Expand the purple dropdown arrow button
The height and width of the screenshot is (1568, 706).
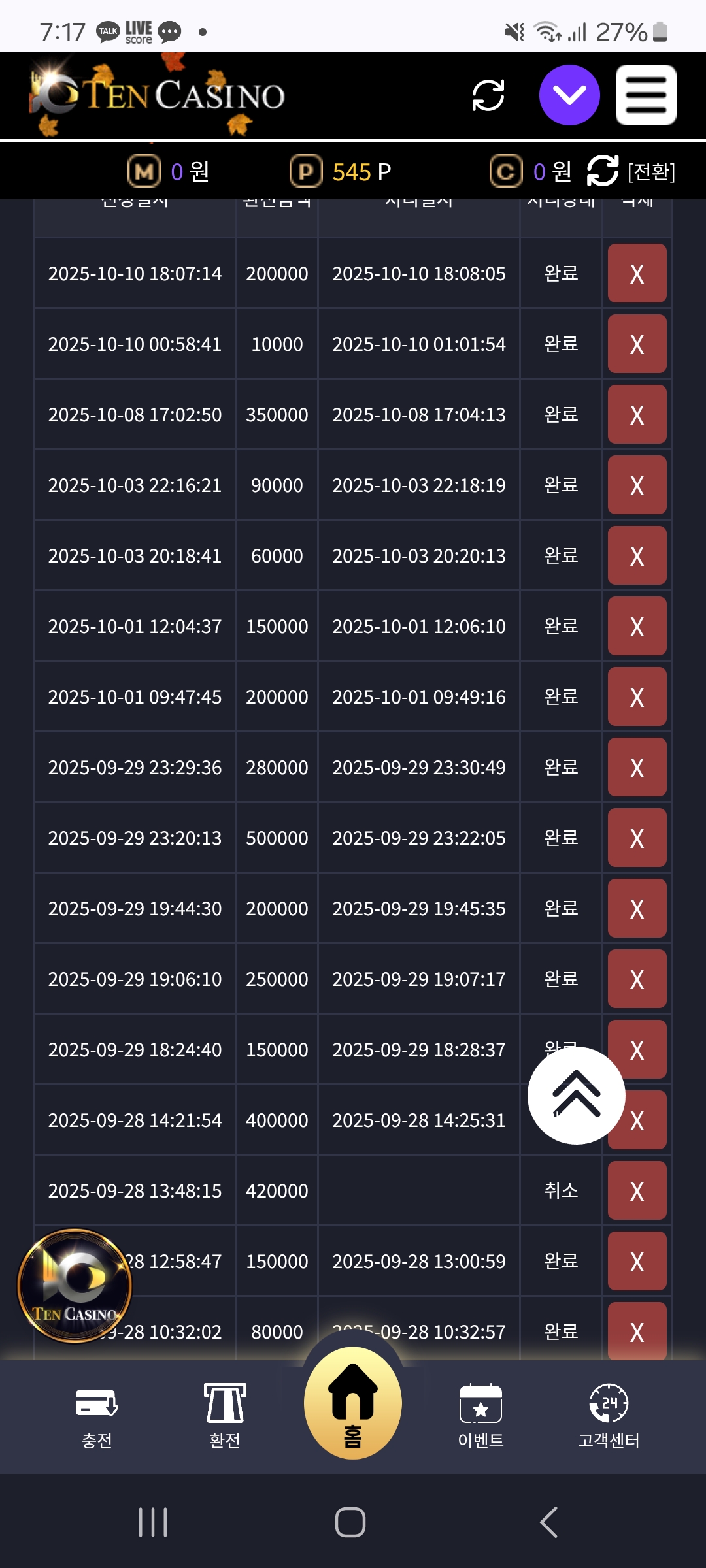pyautogui.click(x=569, y=95)
